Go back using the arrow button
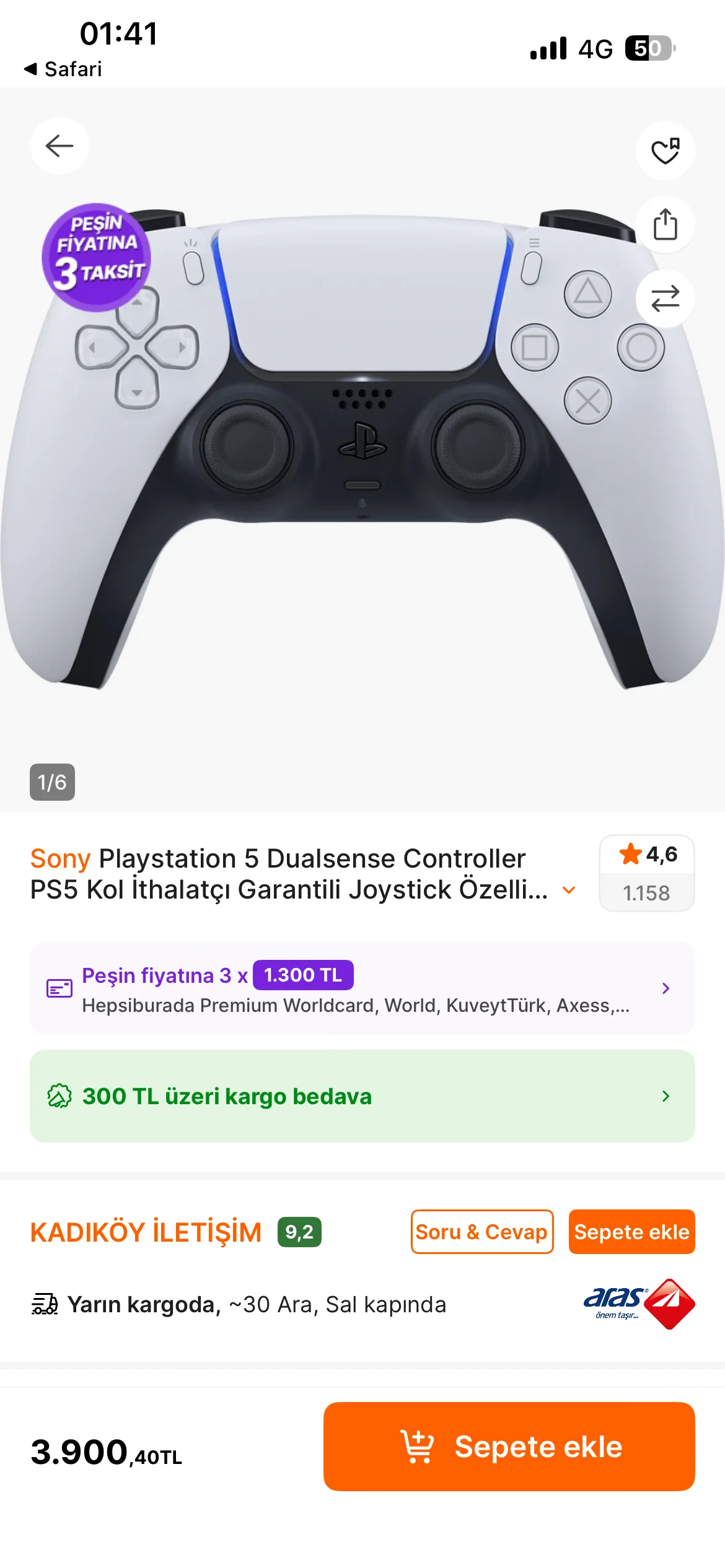 point(59,146)
